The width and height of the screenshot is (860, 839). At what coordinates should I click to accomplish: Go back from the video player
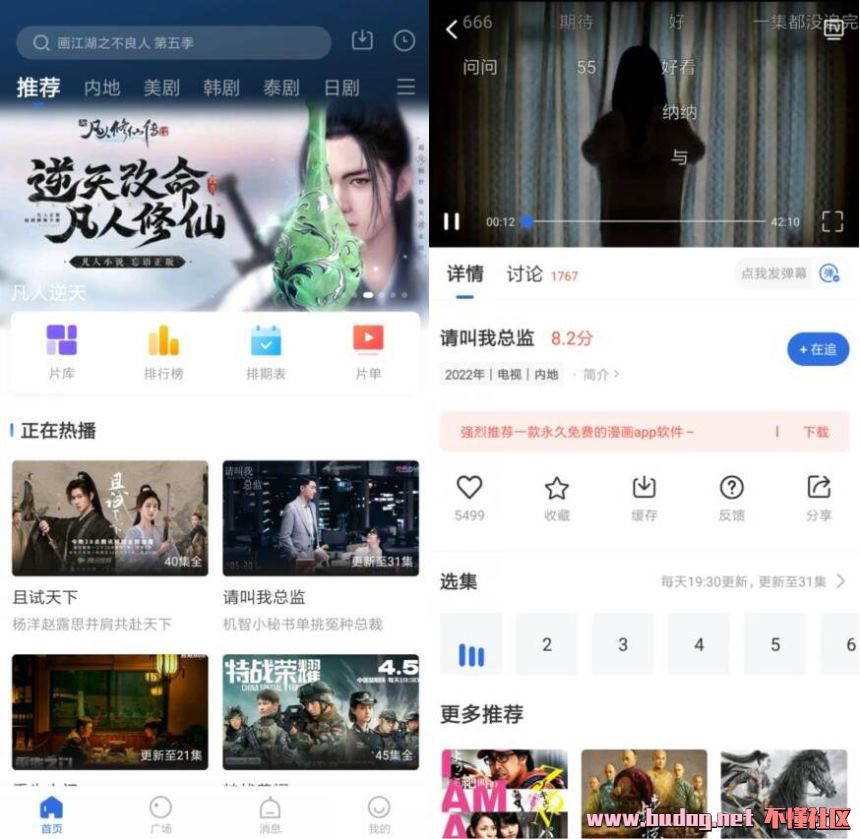point(451,28)
